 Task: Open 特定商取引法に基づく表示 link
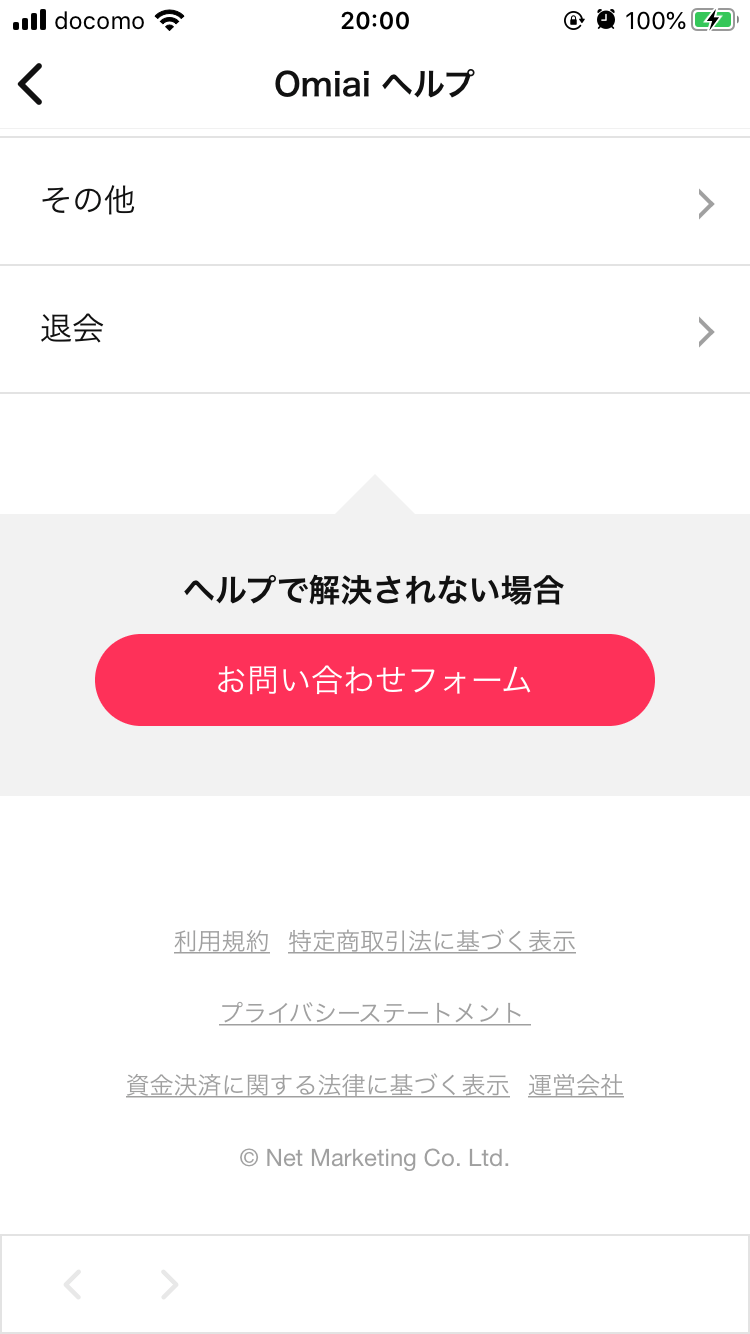[x=432, y=942]
